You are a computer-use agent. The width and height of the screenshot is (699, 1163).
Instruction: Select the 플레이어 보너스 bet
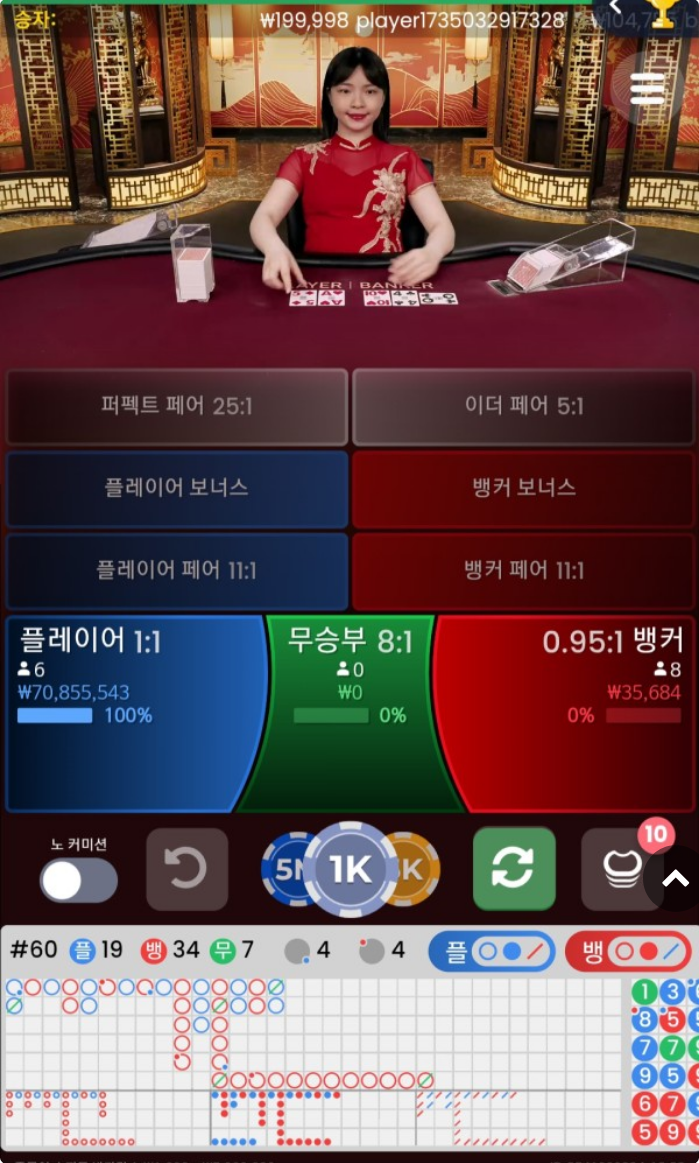(x=177, y=488)
